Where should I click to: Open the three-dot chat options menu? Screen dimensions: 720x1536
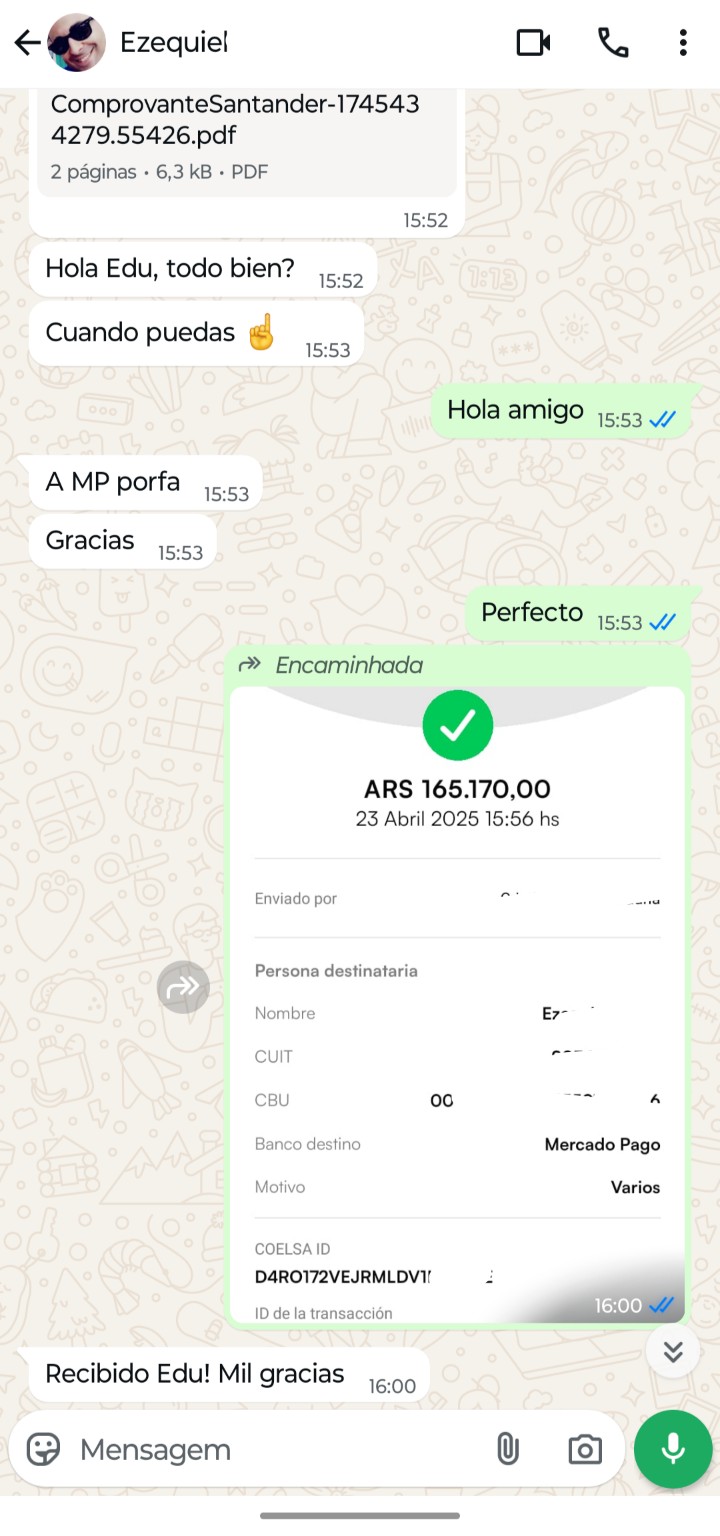[x=683, y=42]
